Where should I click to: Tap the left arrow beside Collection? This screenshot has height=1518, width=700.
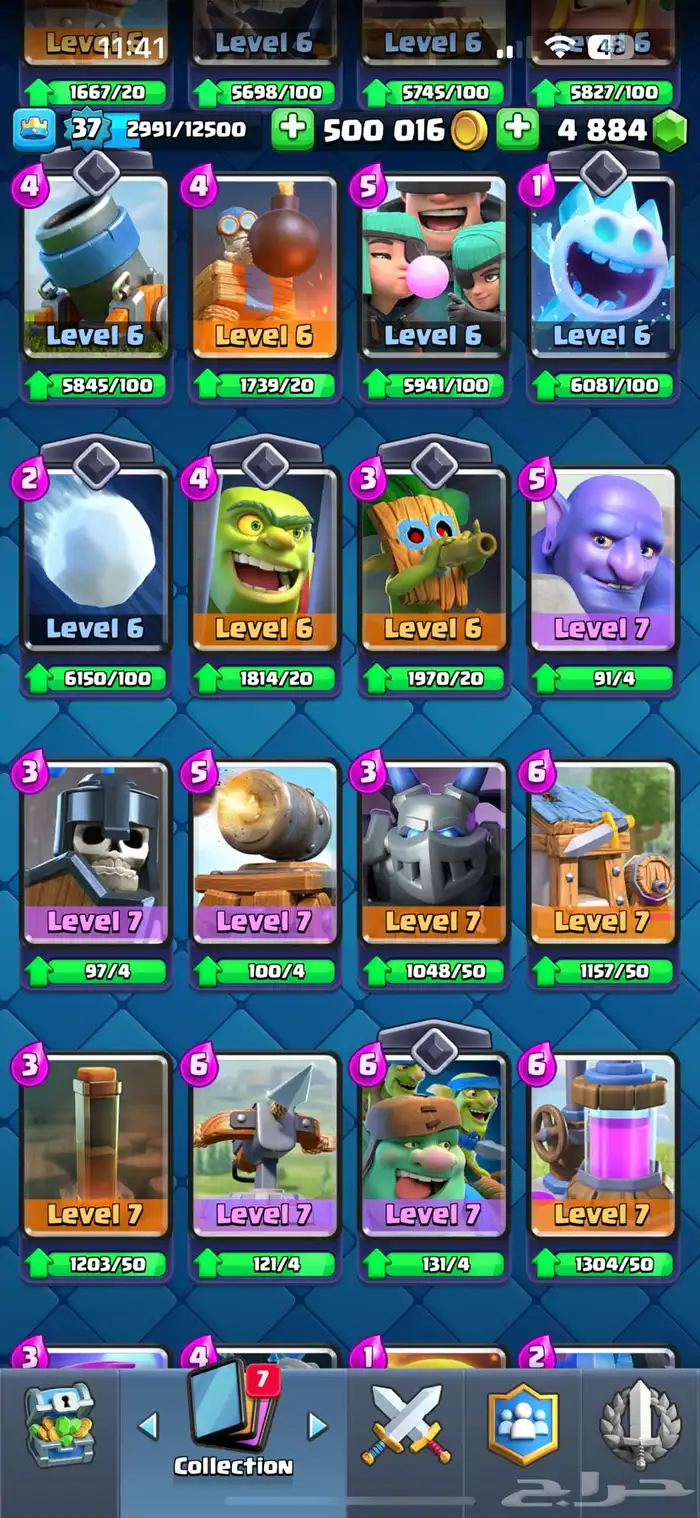(x=148, y=1426)
